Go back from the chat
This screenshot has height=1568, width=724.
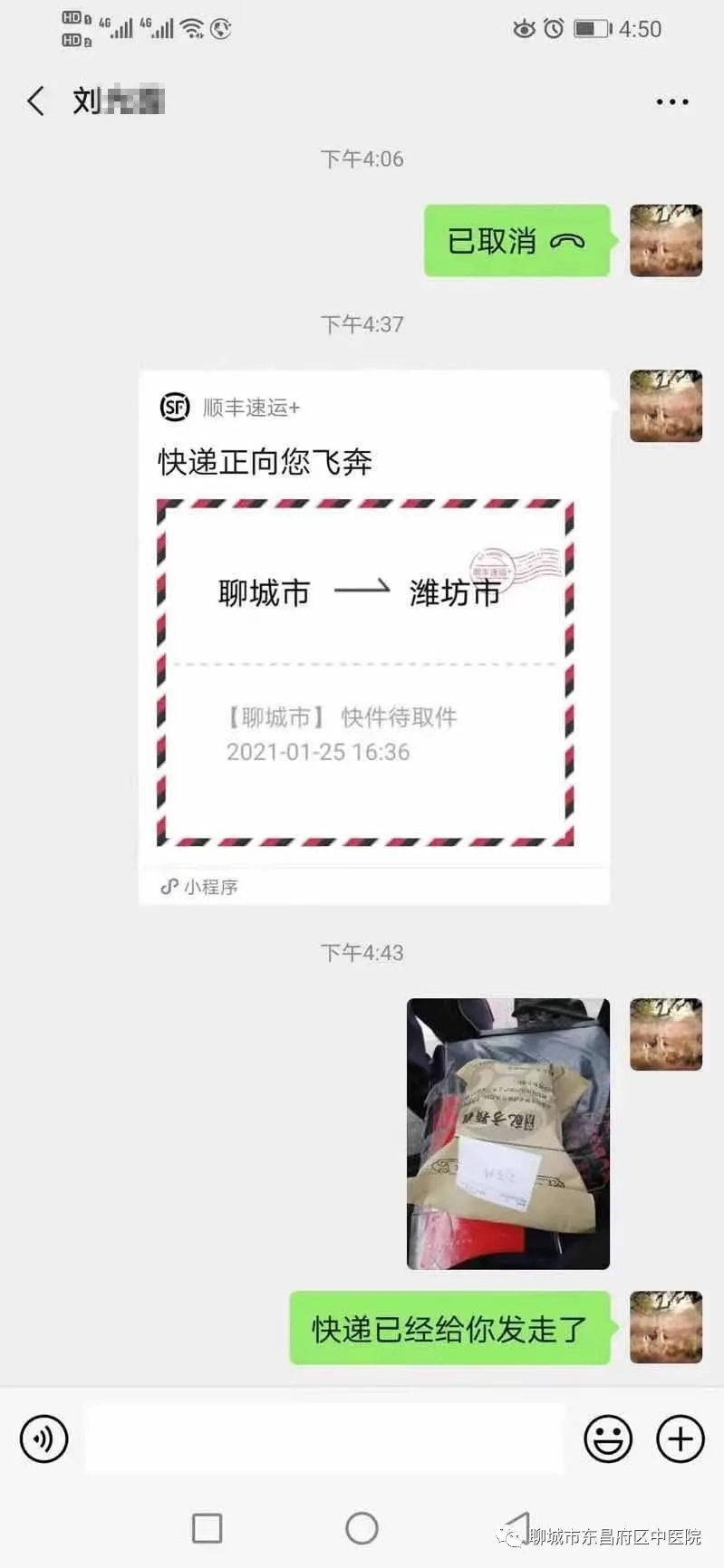click(36, 101)
